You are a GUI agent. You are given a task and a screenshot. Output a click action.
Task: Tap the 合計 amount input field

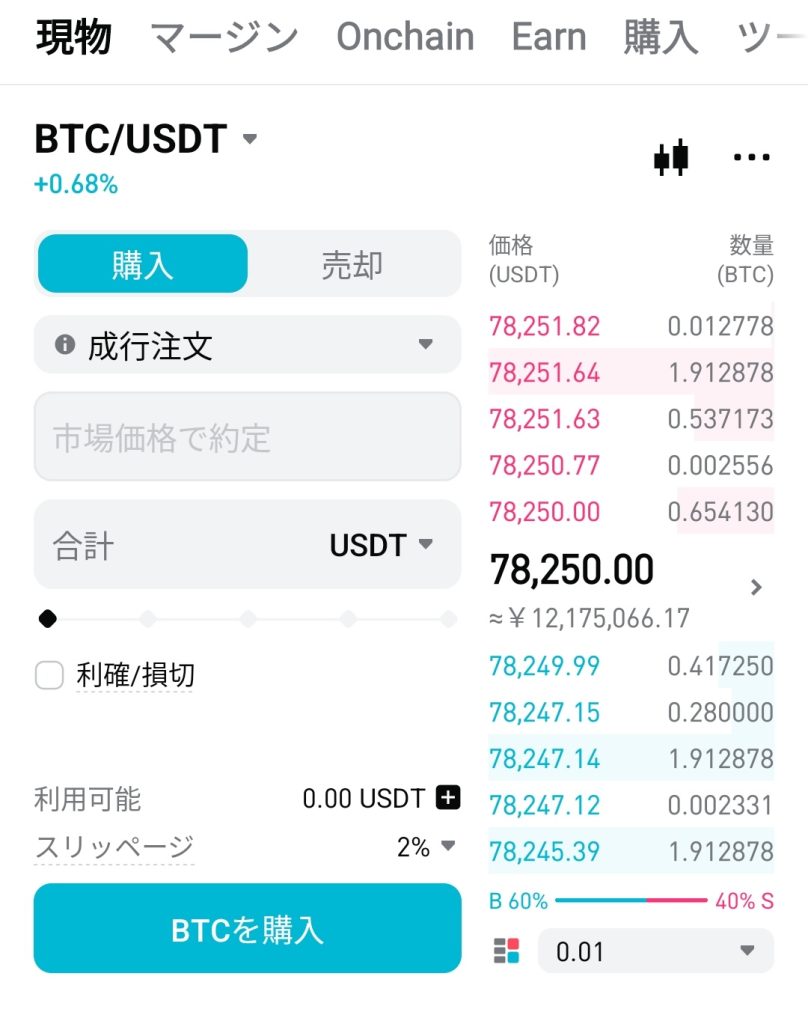pyautogui.click(x=170, y=546)
